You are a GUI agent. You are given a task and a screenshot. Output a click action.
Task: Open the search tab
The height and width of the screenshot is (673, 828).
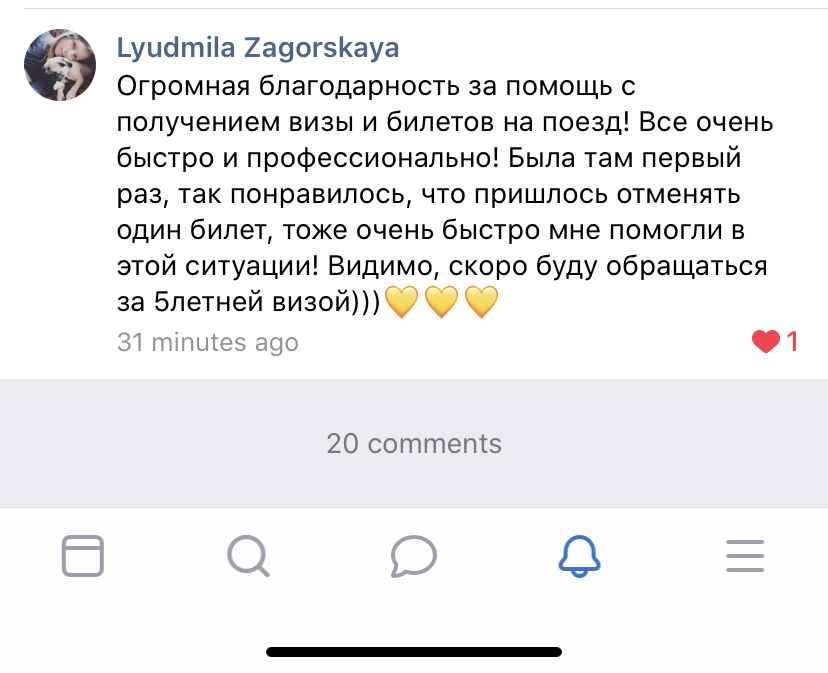(247, 555)
